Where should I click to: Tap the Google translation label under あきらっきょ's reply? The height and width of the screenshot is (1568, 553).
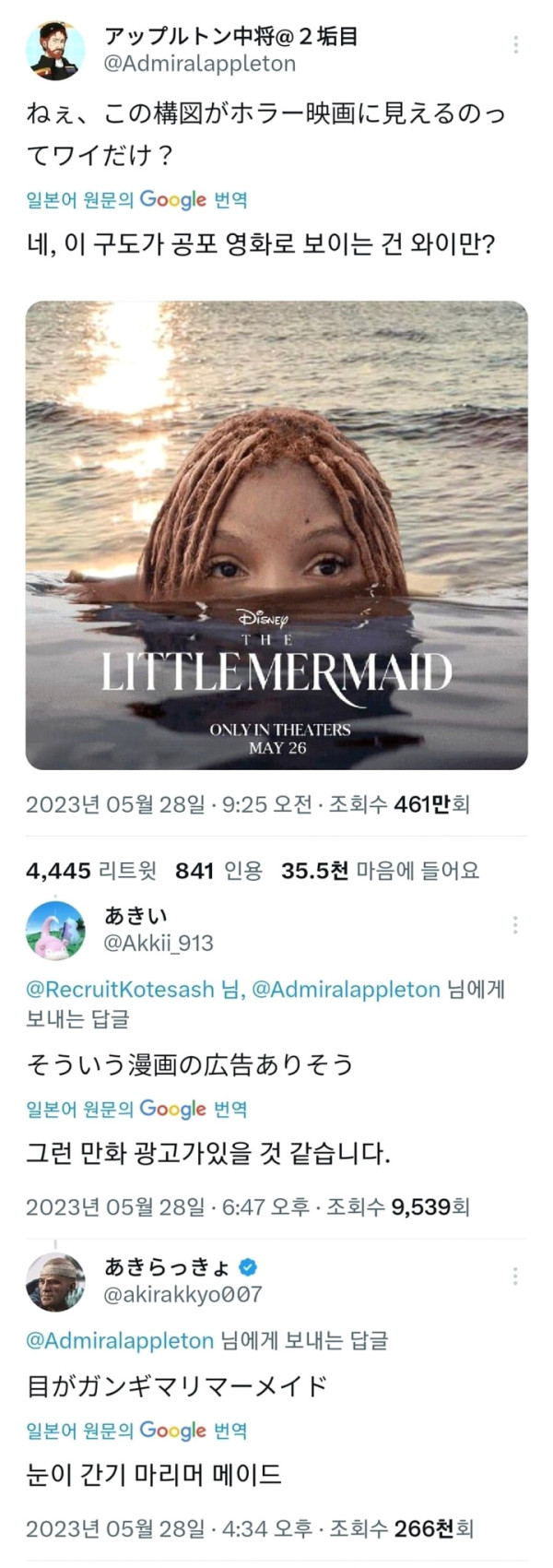click(136, 1431)
